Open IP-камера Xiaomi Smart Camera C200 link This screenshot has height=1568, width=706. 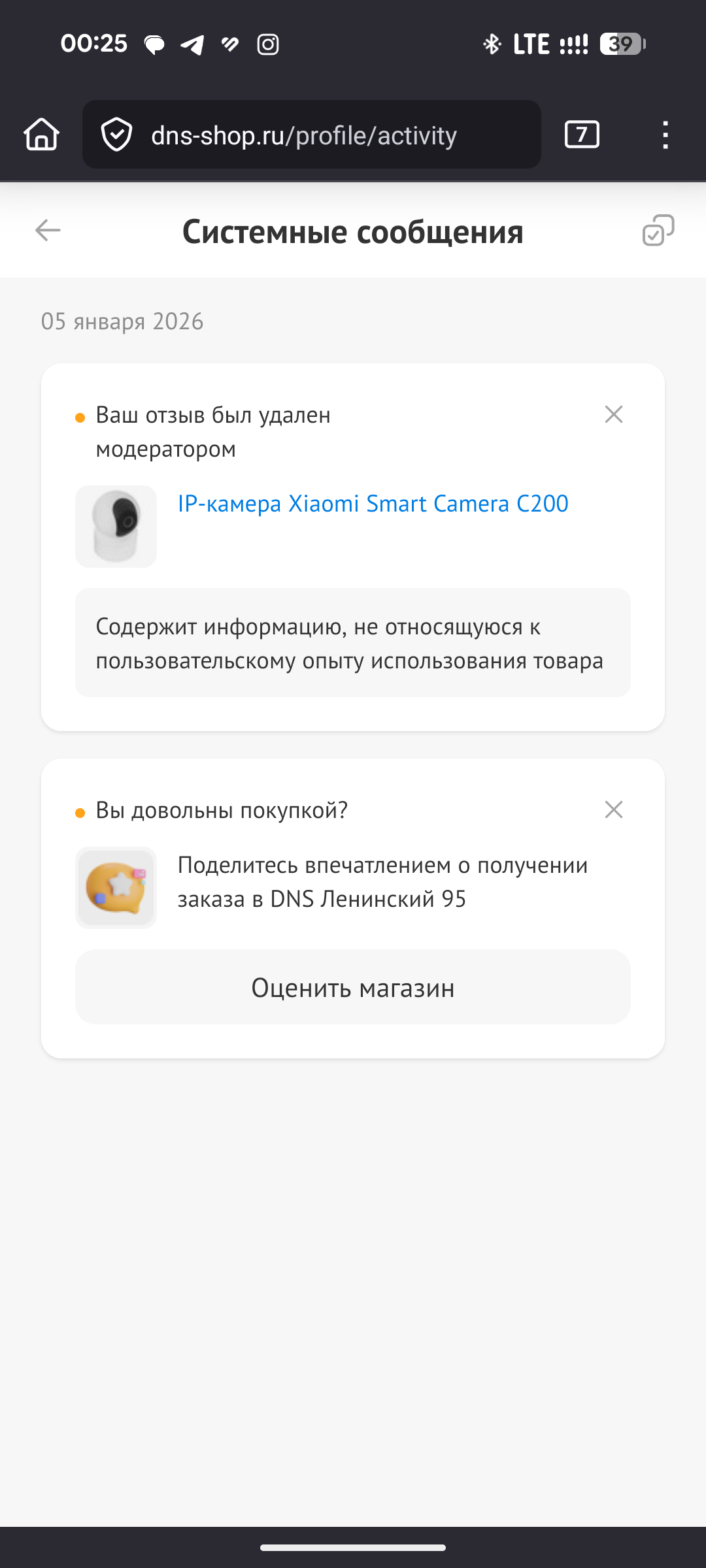pos(373,504)
